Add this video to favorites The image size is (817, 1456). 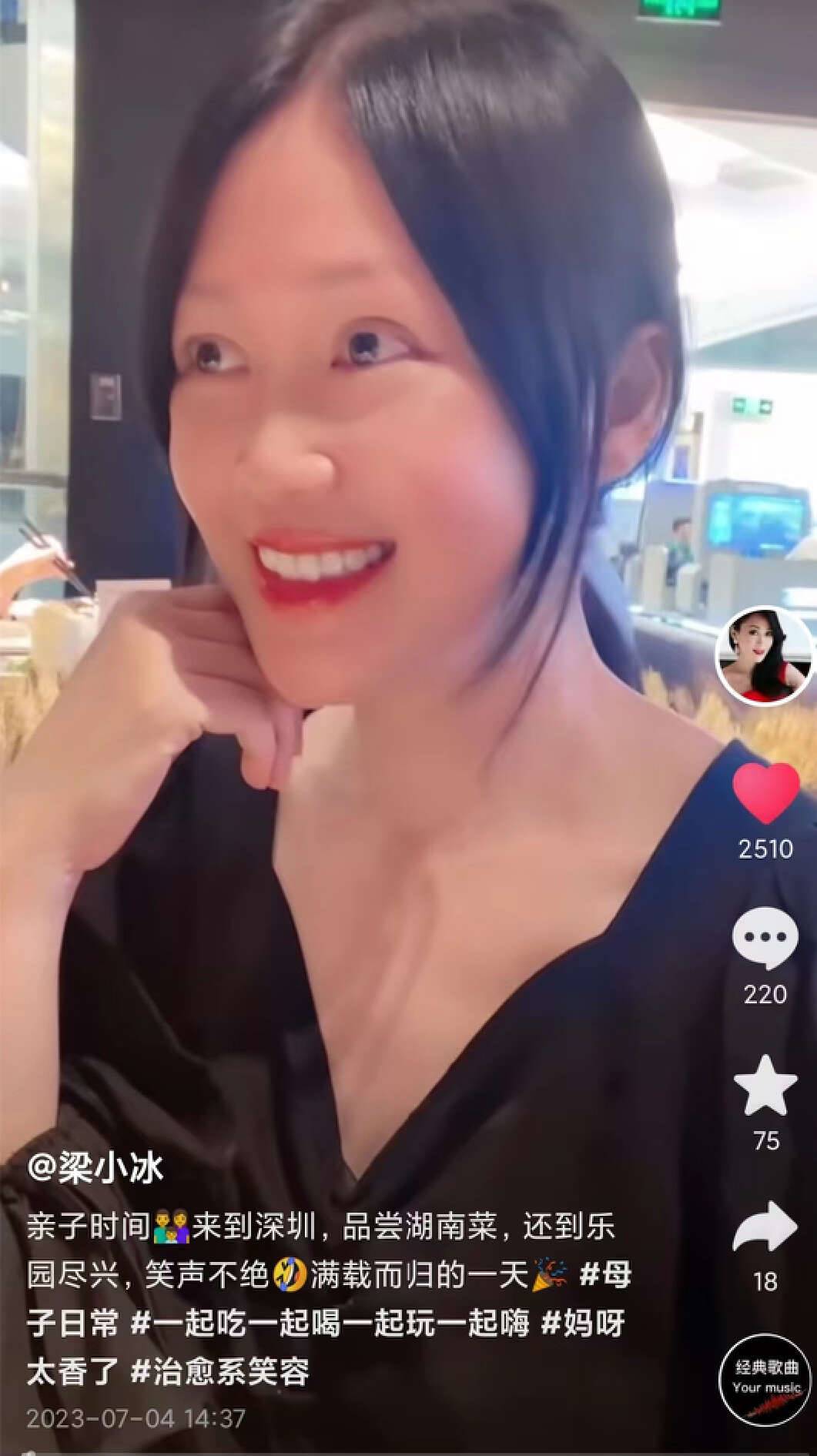click(765, 1086)
